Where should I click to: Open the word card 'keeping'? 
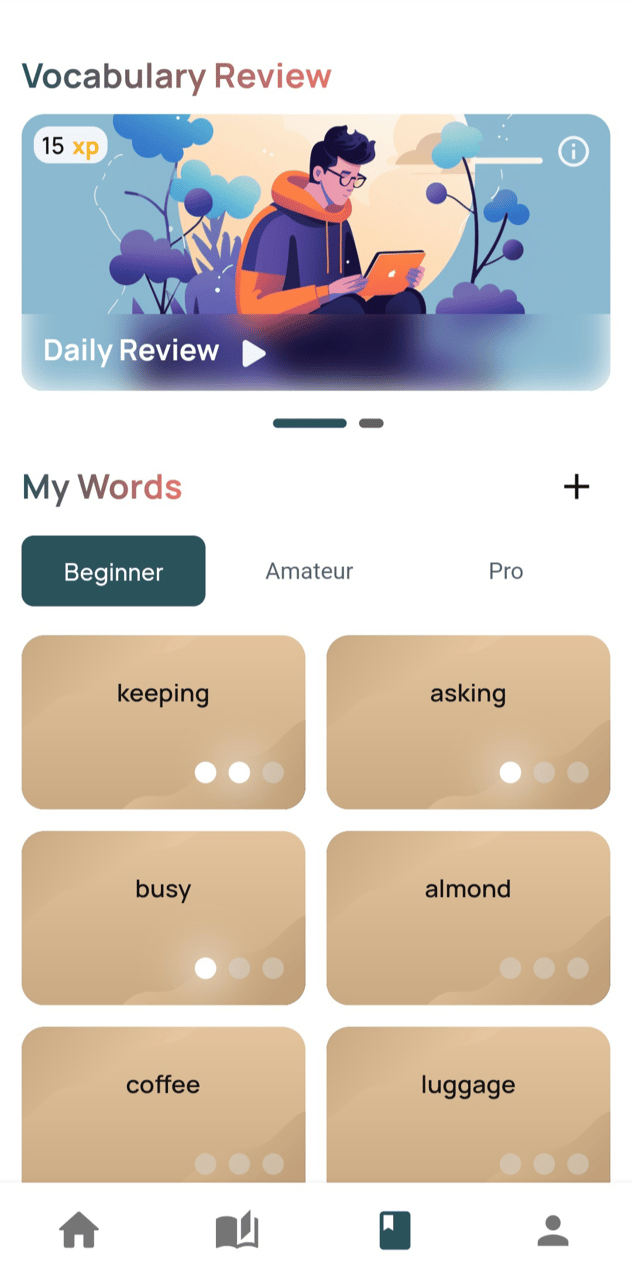(163, 721)
